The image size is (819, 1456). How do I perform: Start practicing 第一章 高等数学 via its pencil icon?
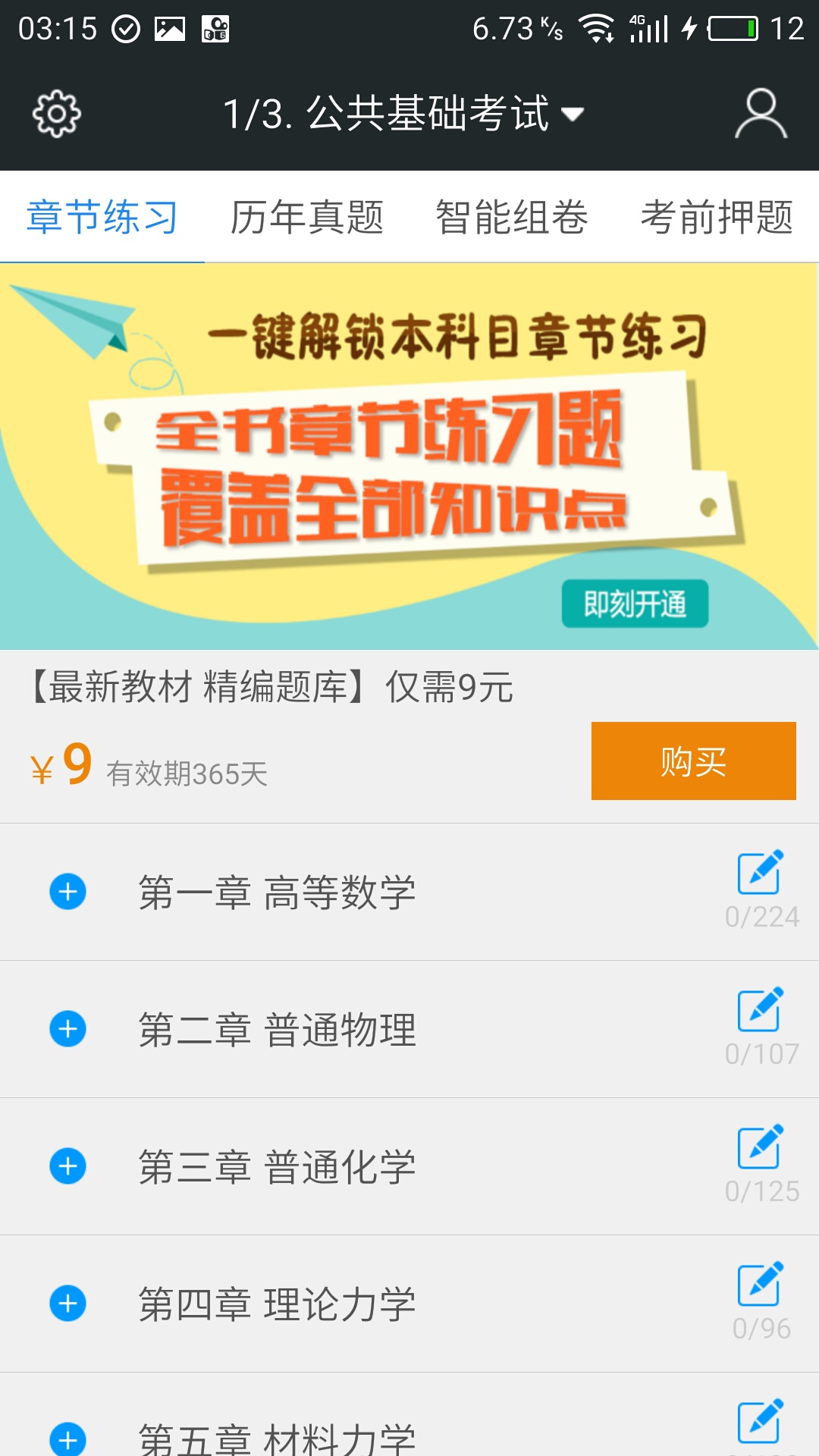[760, 874]
